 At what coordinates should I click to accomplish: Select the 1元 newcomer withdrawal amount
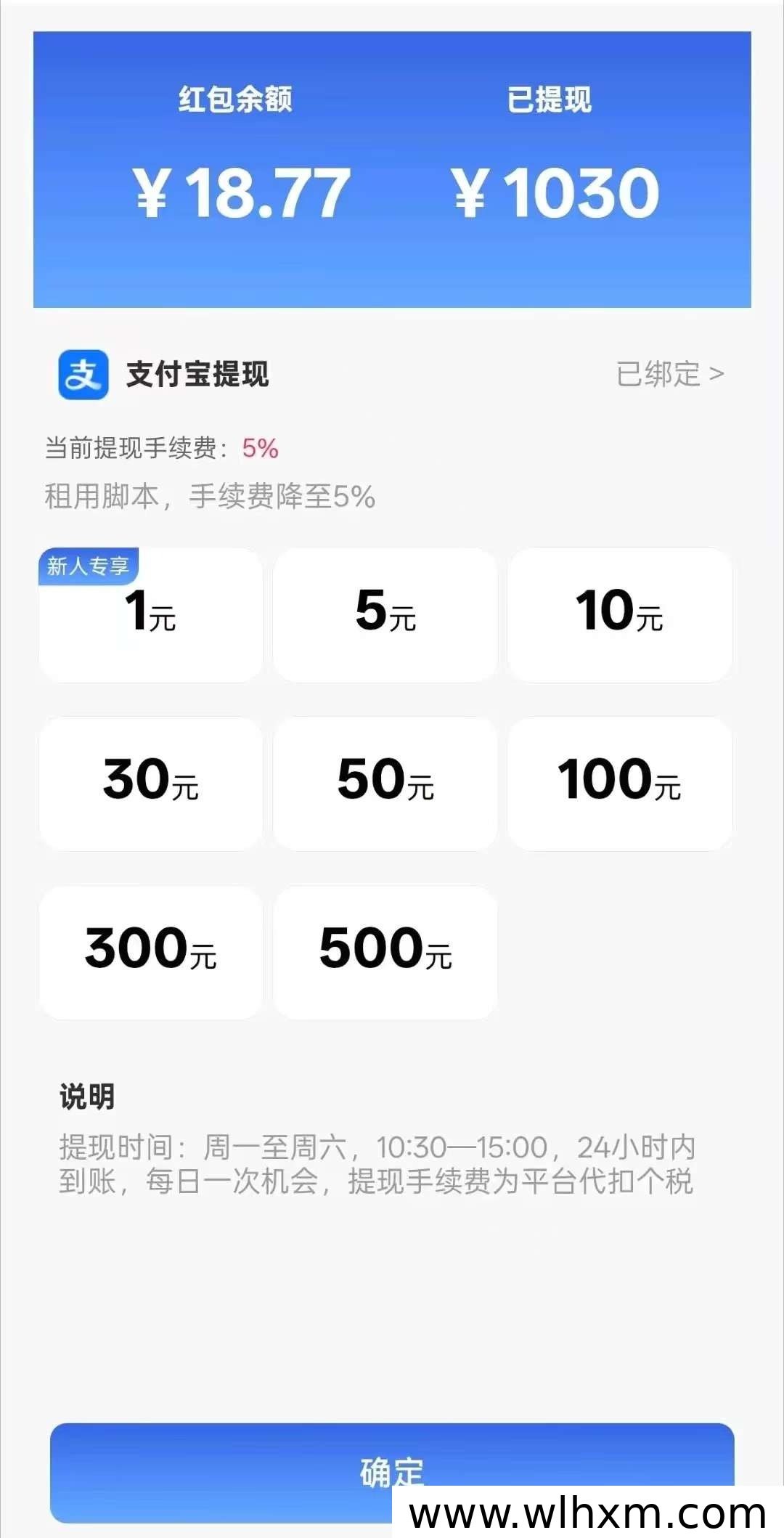150,614
